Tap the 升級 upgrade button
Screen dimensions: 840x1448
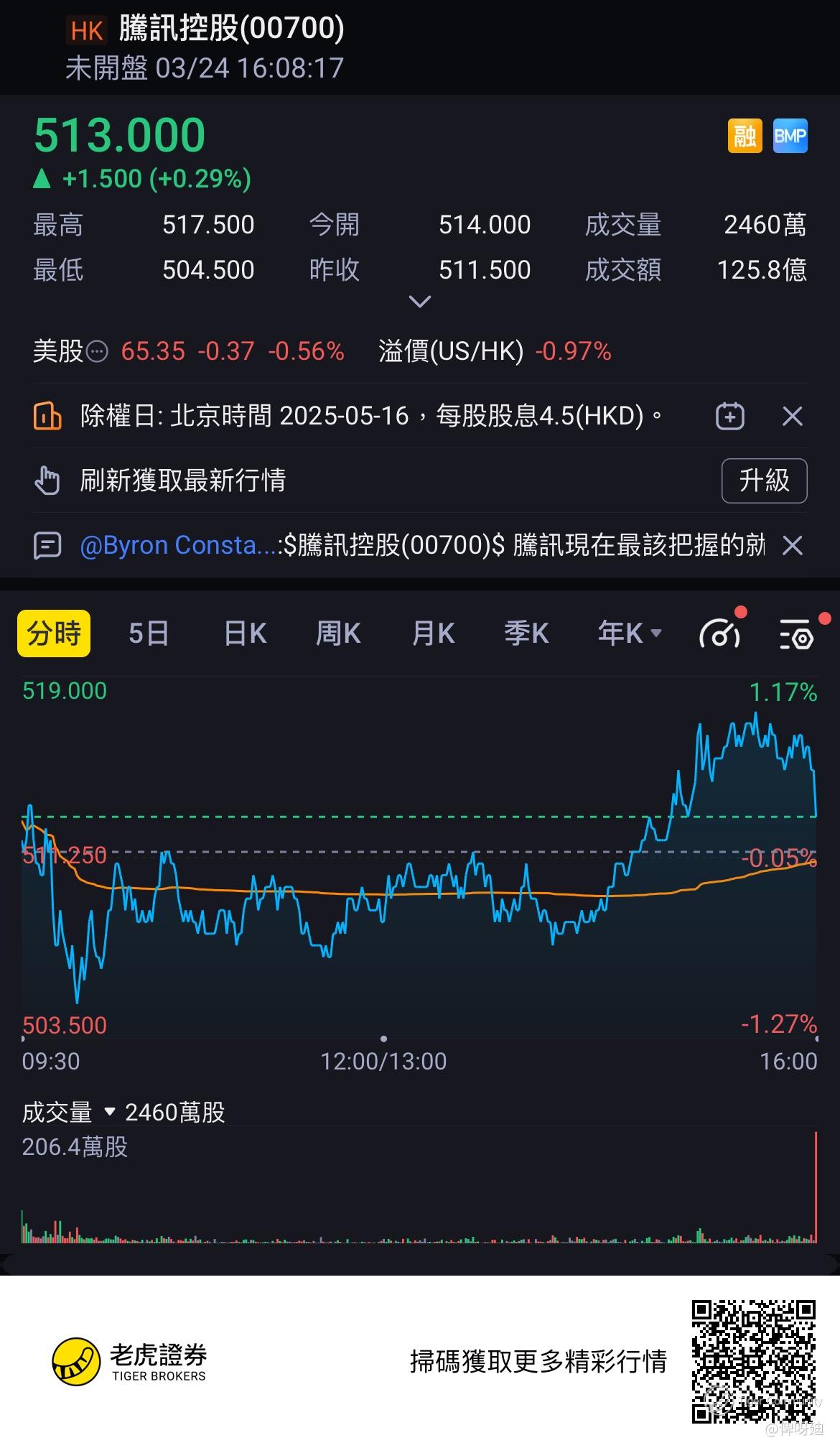coord(764,481)
